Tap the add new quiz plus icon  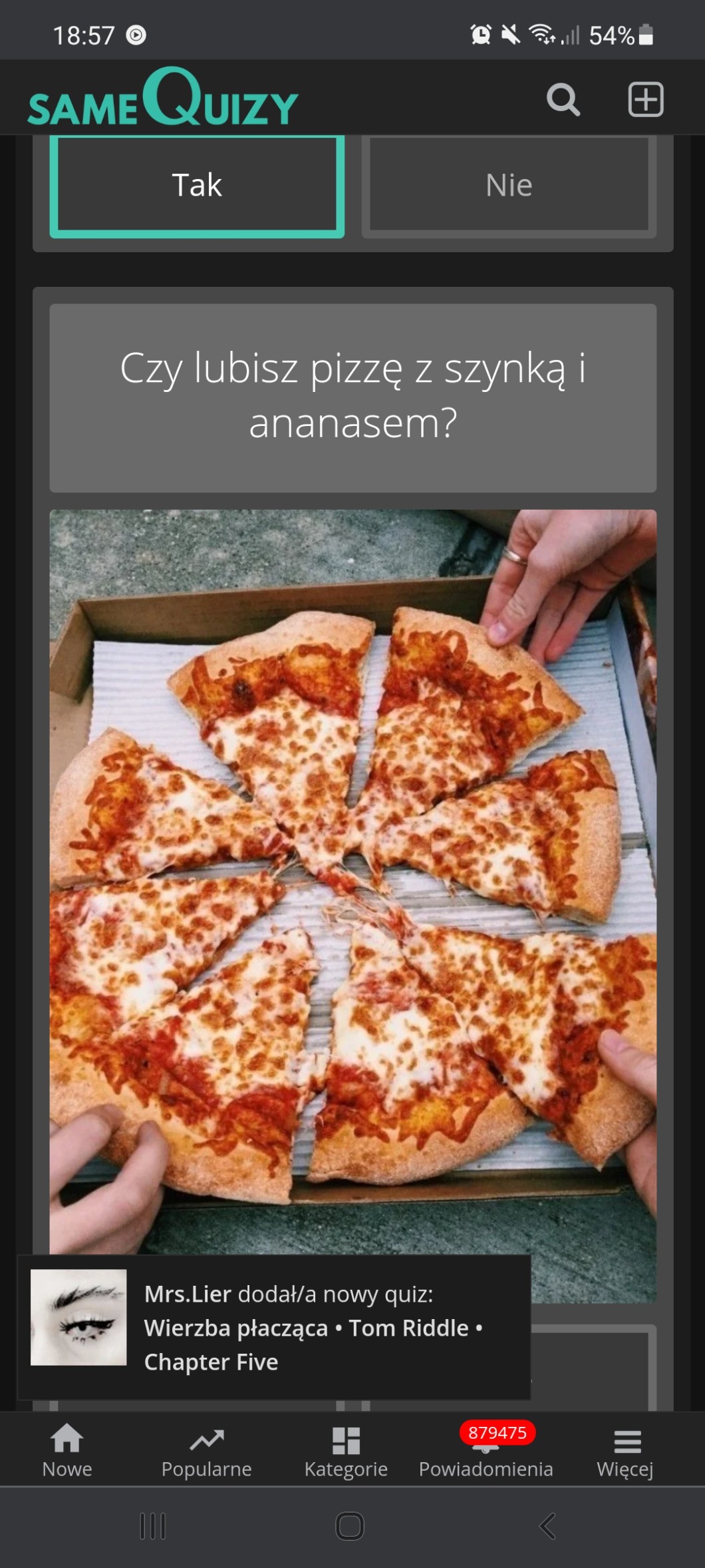pyautogui.click(x=646, y=100)
